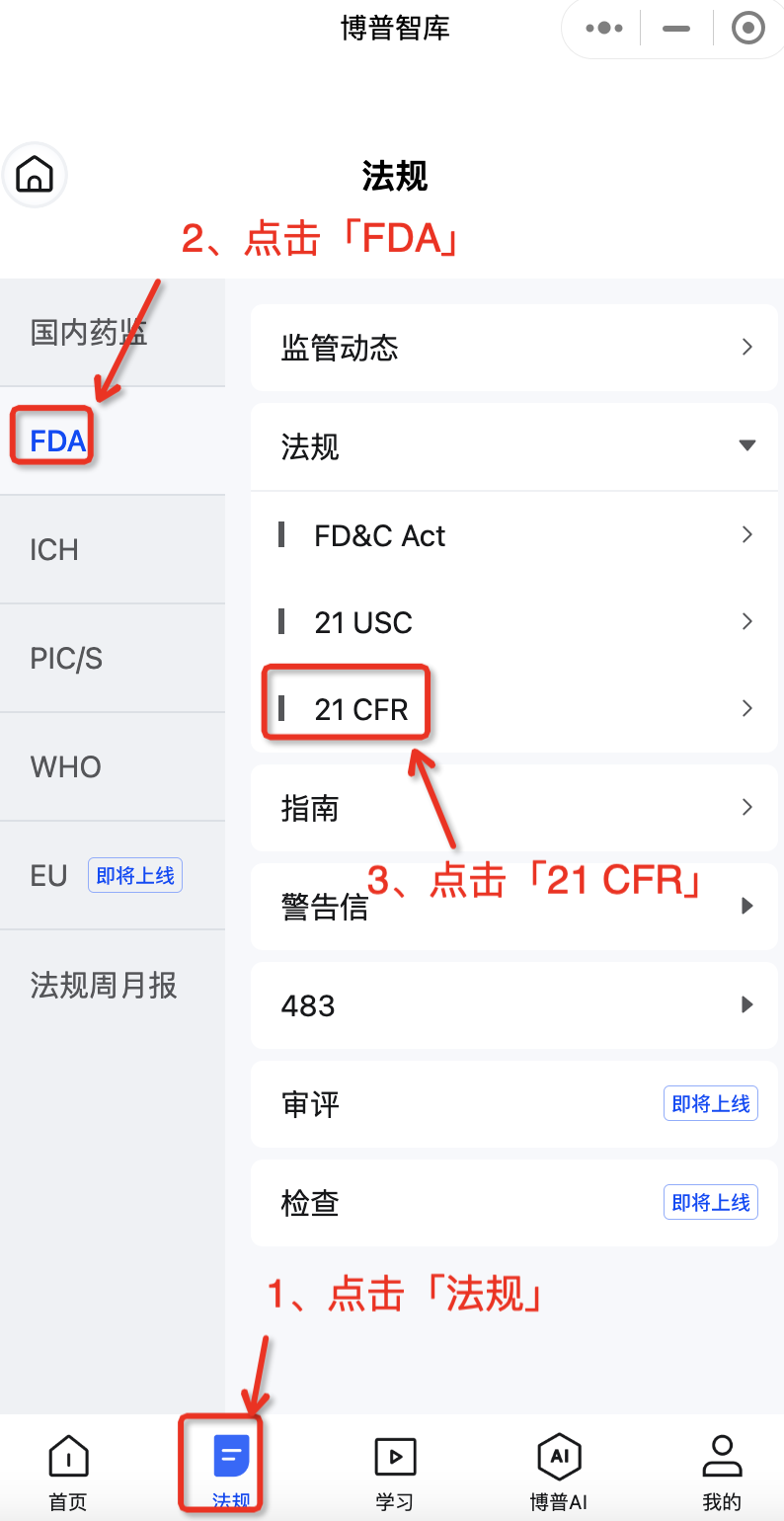This screenshot has width=784, height=1521.
Task: Close the mini program with the circle button
Action: (748, 29)
